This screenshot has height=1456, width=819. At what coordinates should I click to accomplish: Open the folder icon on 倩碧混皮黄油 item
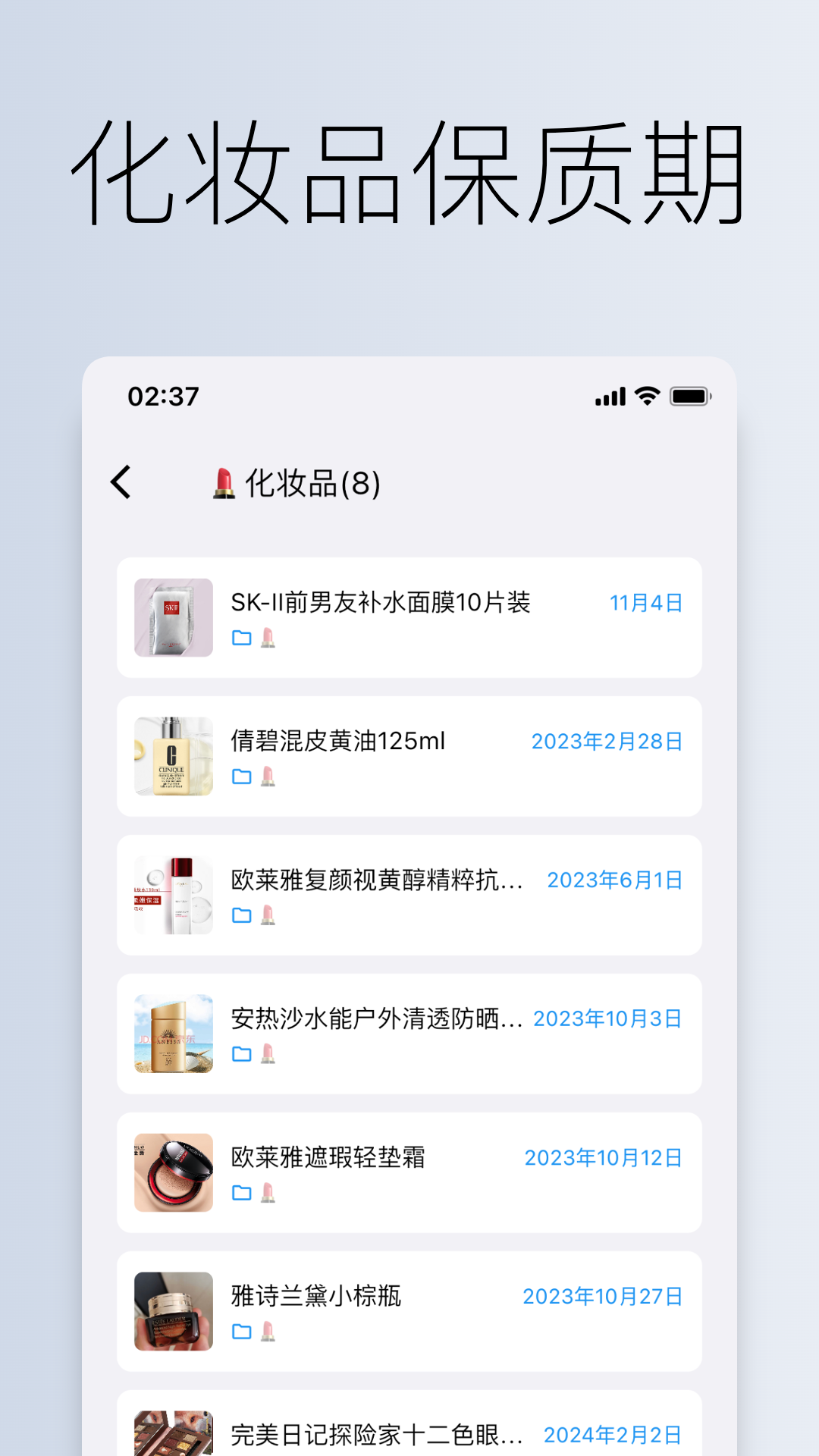tap(242, 777)
